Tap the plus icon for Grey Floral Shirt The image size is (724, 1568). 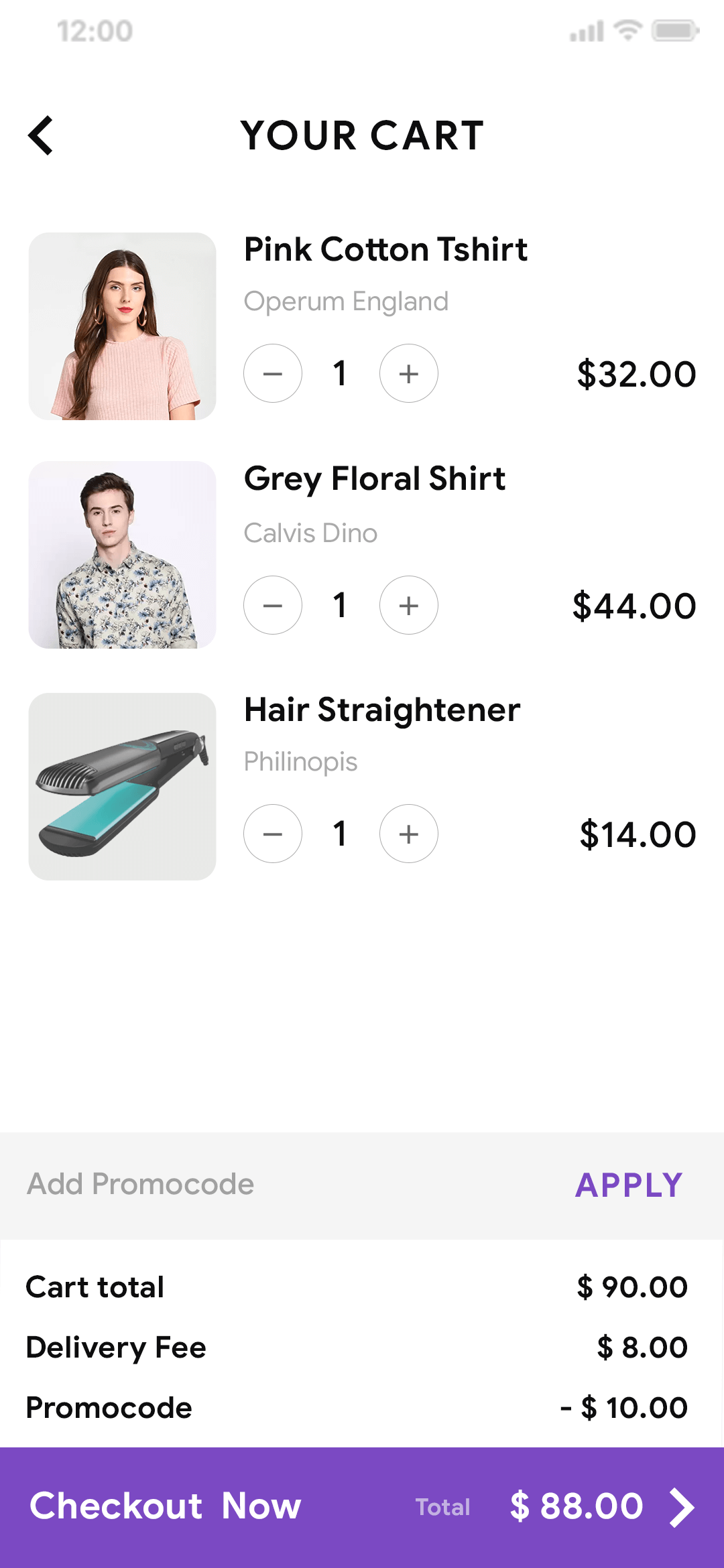[408, 605]
